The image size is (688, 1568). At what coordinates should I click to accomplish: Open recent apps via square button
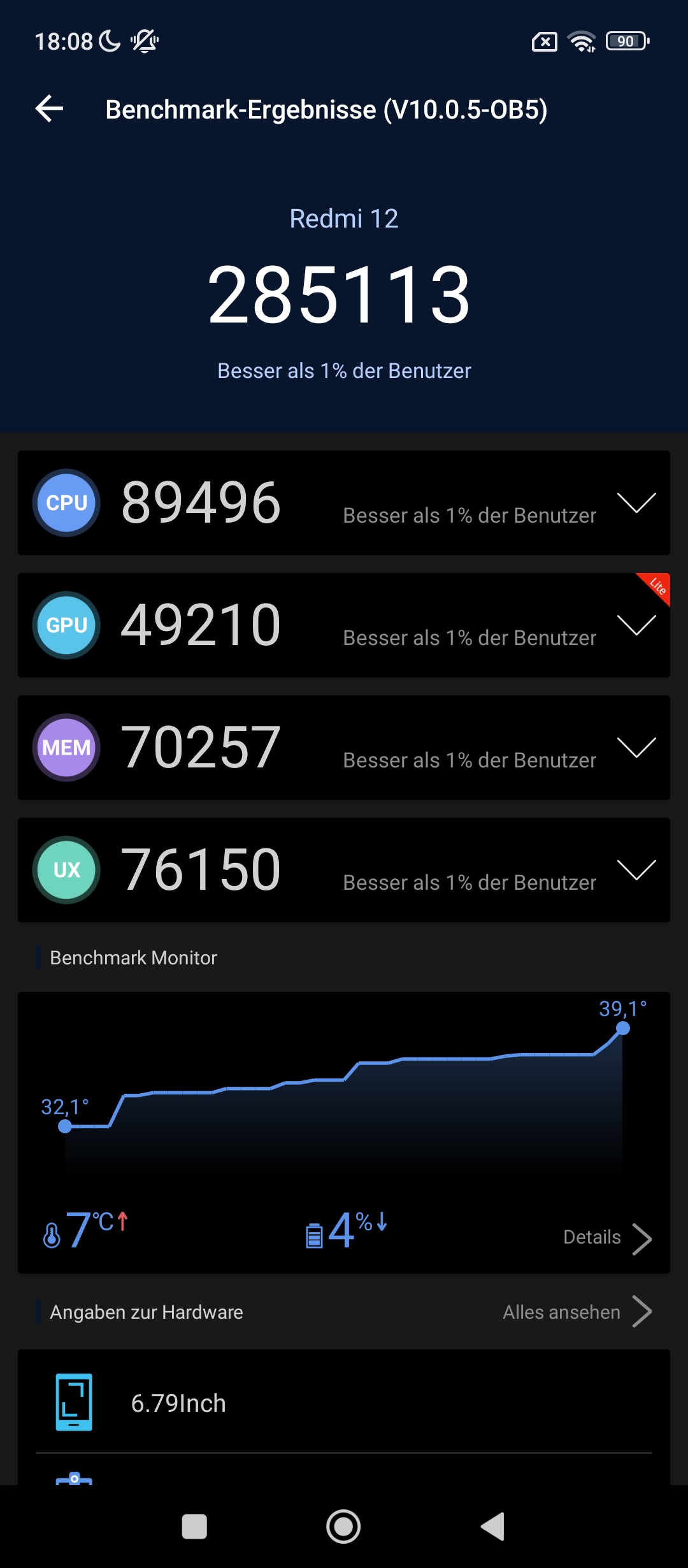(x=194, y=1527)
